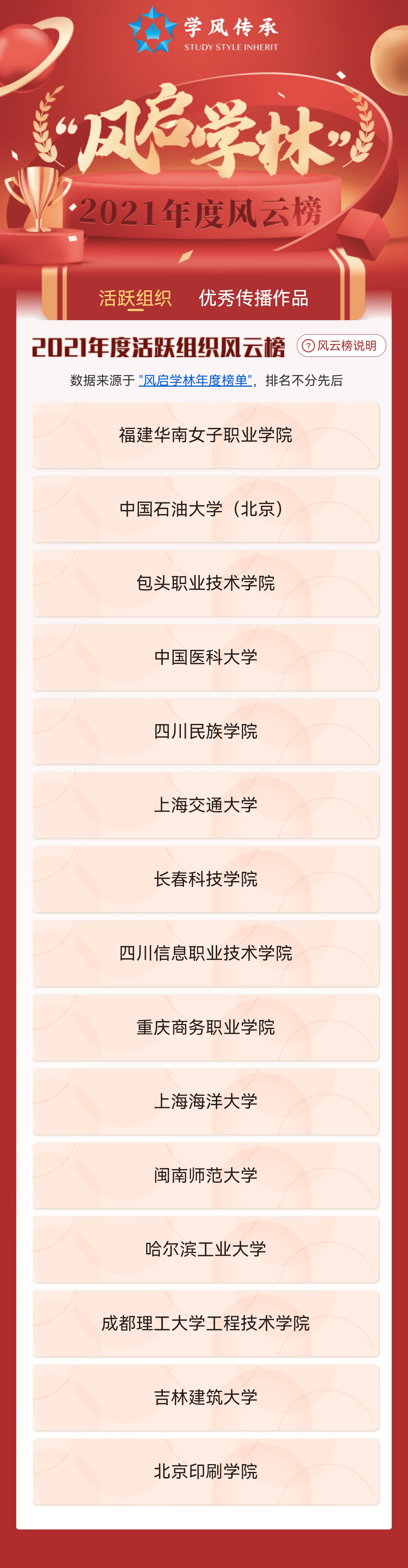Follow the "风启学林年度榜单" link

[x=195, y=380]
